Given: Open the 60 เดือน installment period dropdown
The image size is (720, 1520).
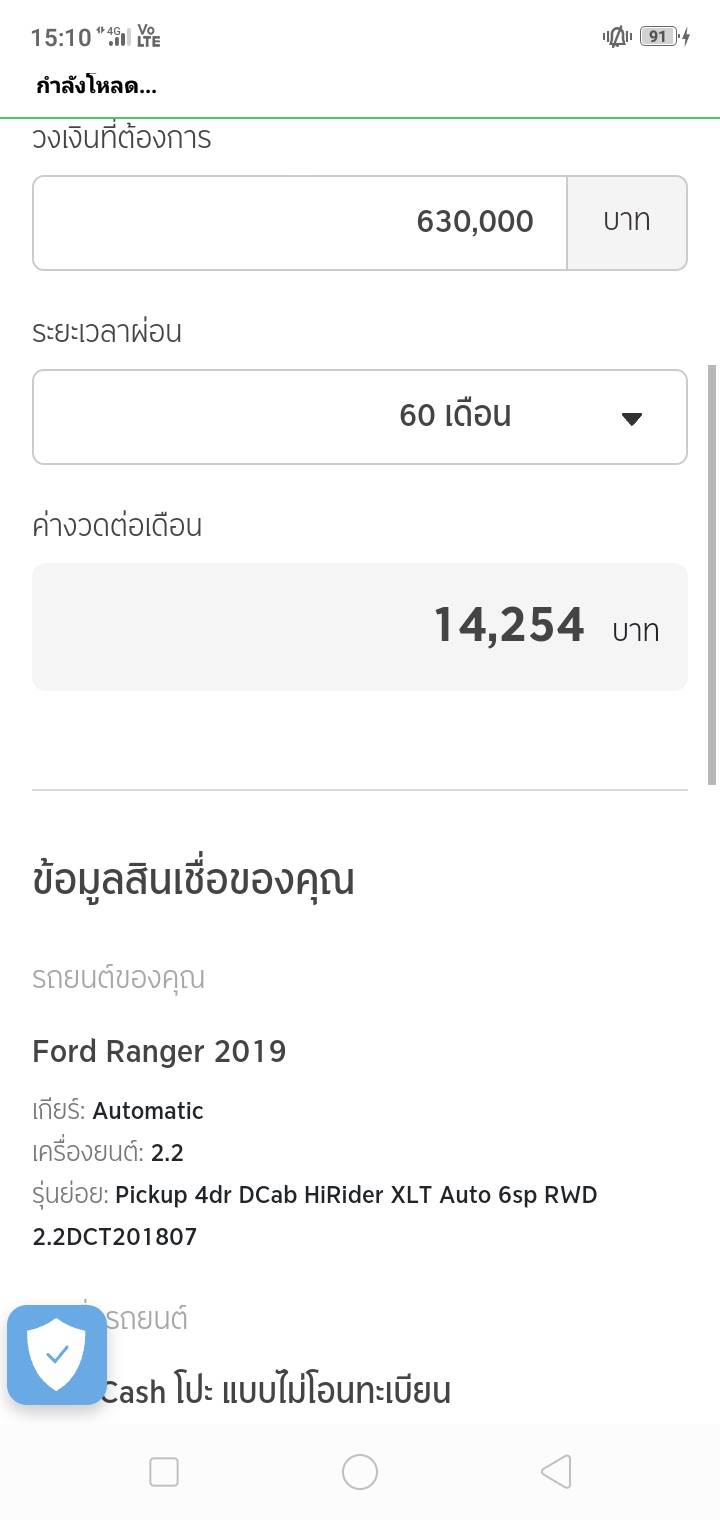Looking at the screenshot, I should tap(360, 416).
